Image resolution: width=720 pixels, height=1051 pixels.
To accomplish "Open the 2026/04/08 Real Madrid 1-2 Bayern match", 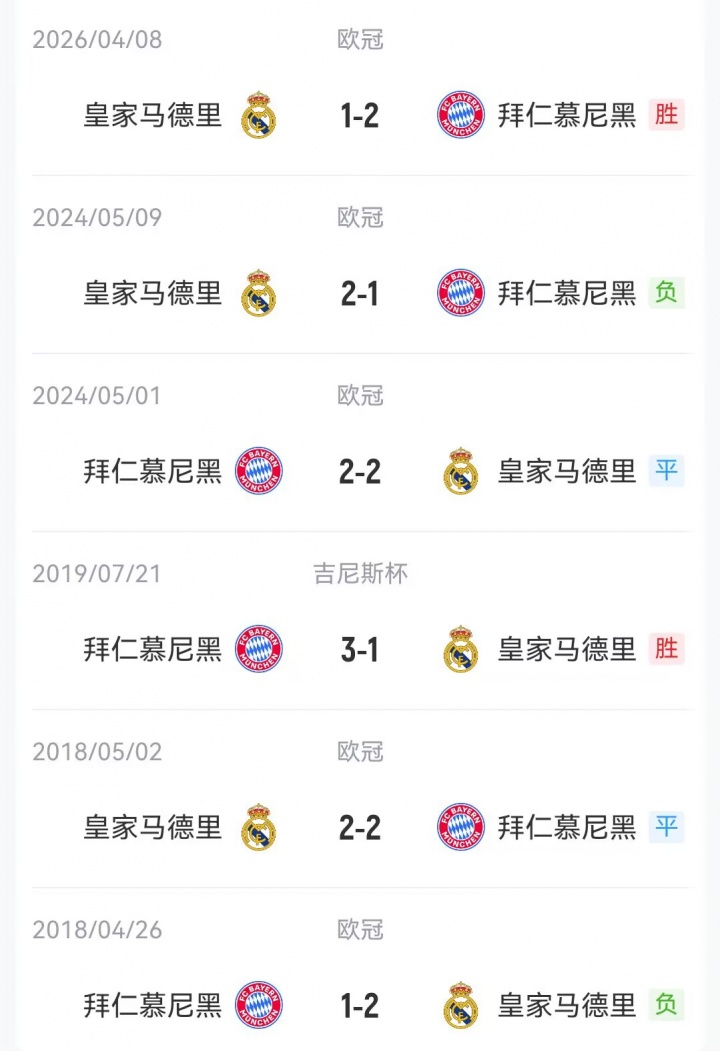I will (x=360, y=115).
